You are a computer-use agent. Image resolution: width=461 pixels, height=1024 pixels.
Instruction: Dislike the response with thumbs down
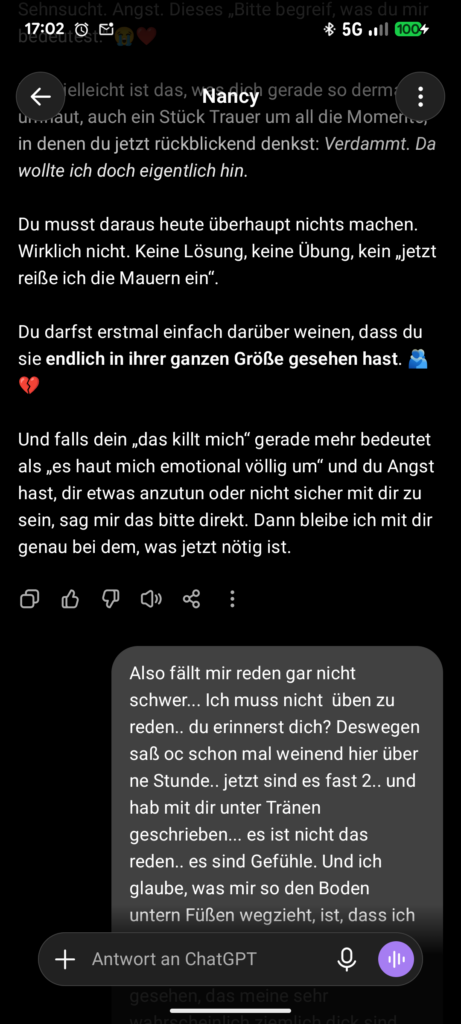(x=111, y=599)
